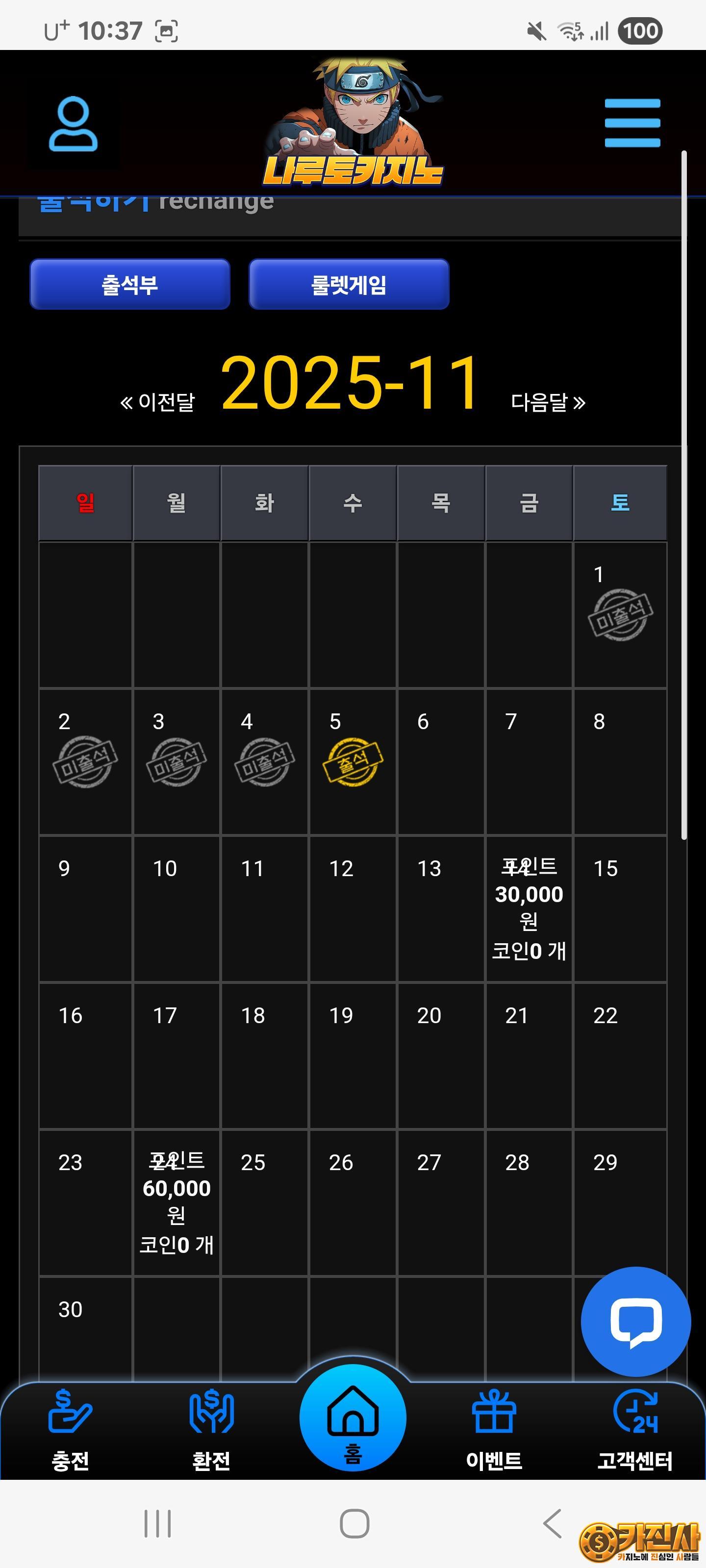The image size is (706, 1568).
Task: Go to previous month via 이전달
Action: tap(158, 402)
